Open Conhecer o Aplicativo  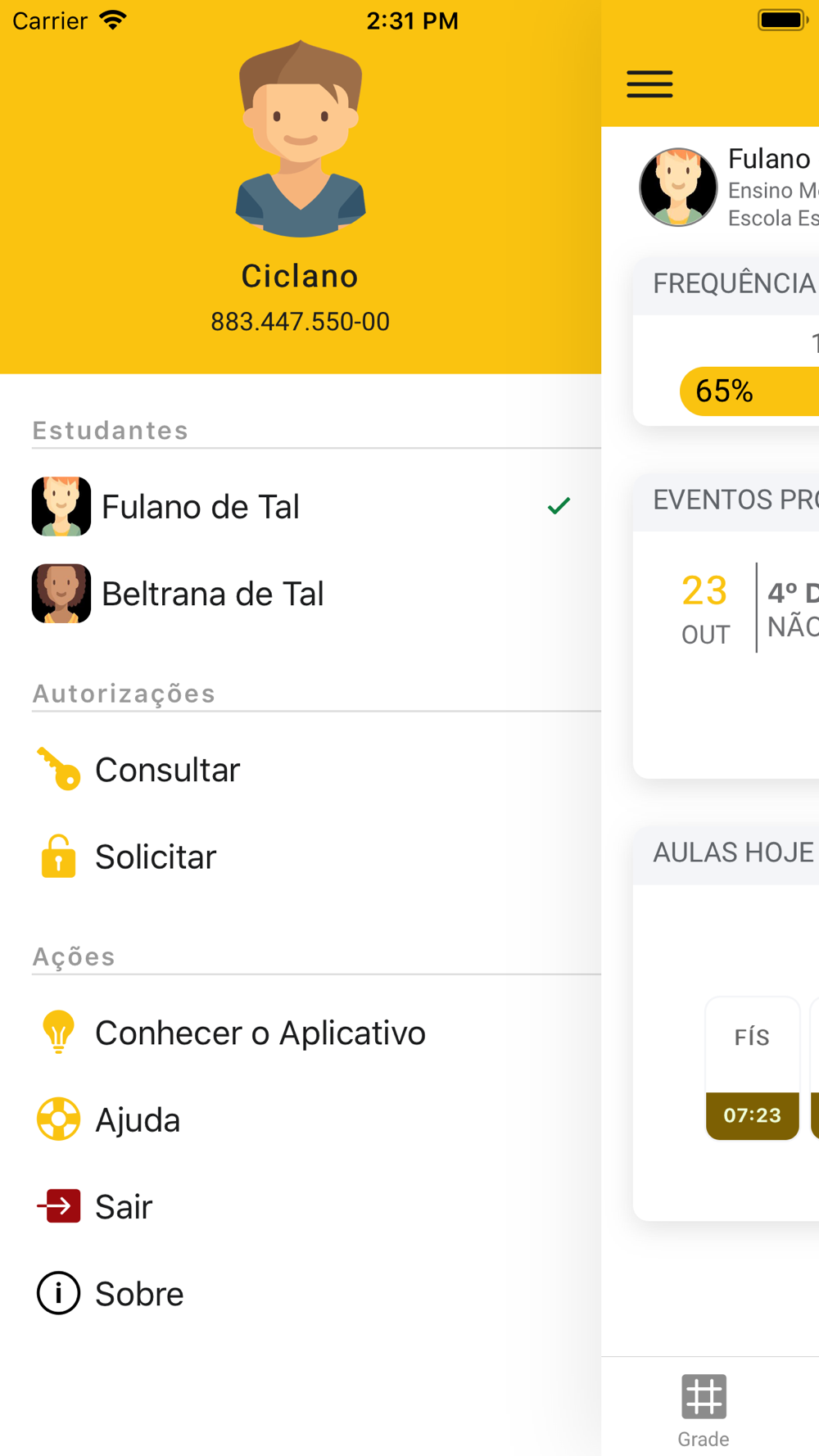(x=260, y=1033)
